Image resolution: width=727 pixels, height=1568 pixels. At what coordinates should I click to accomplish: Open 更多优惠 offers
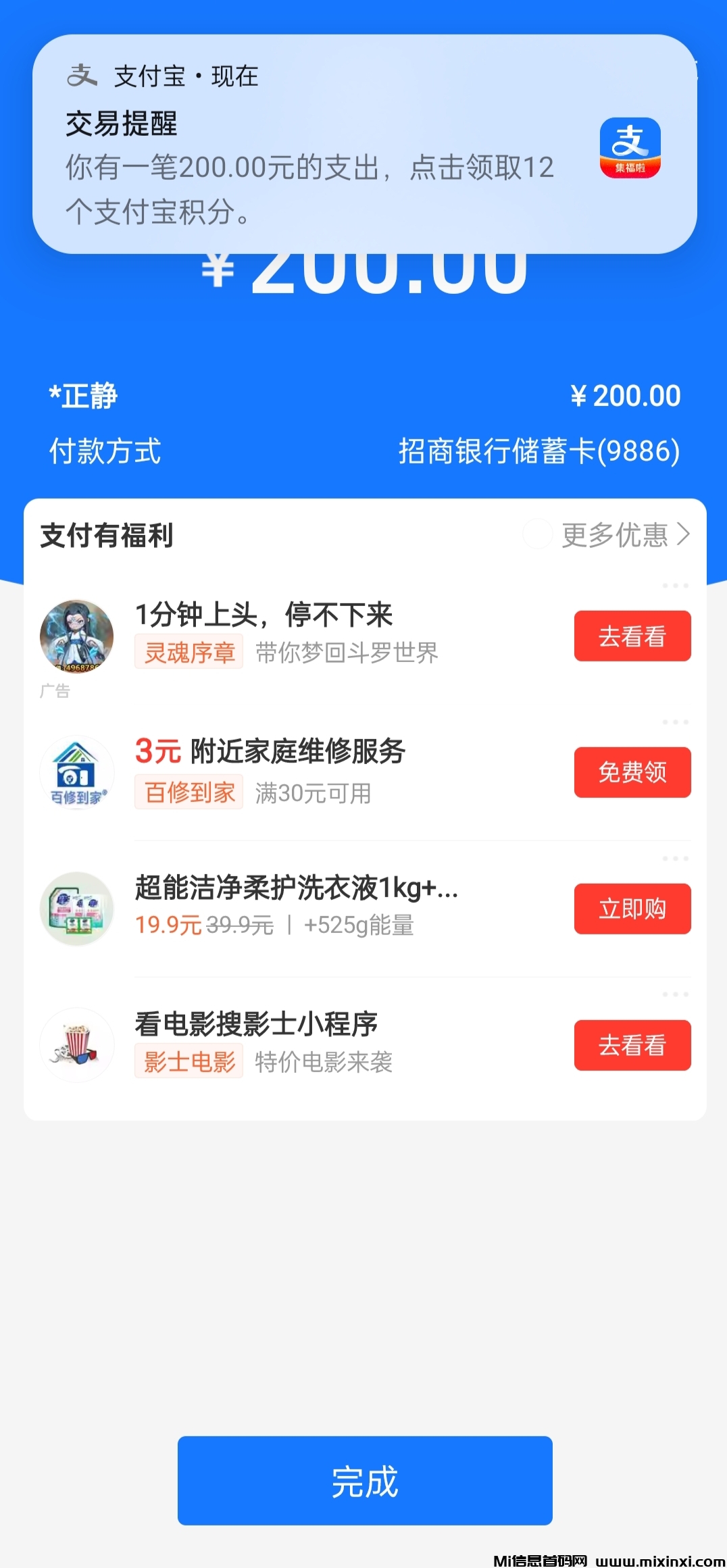click(624, 535)
